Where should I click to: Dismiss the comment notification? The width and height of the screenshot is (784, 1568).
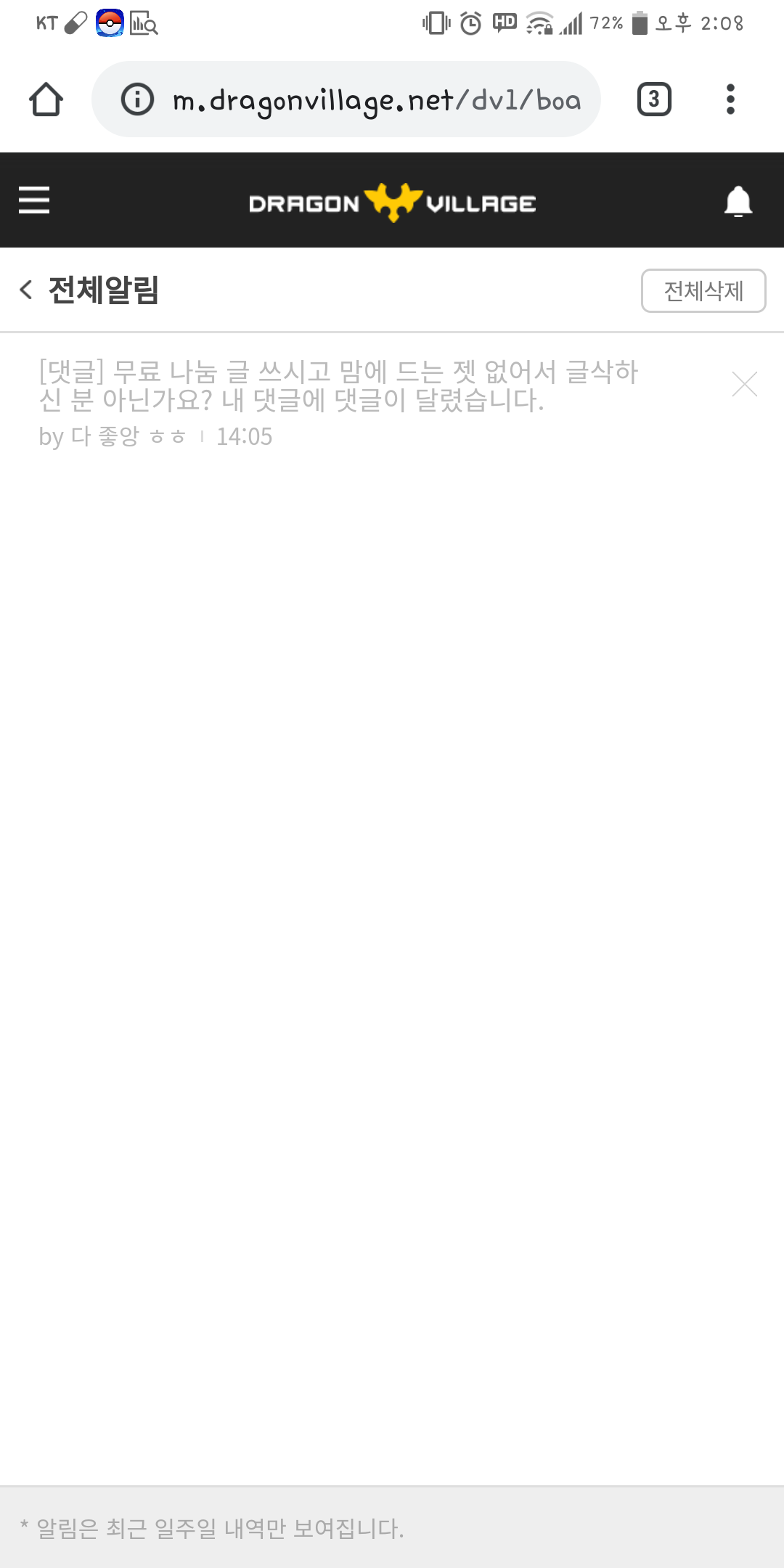745,384
